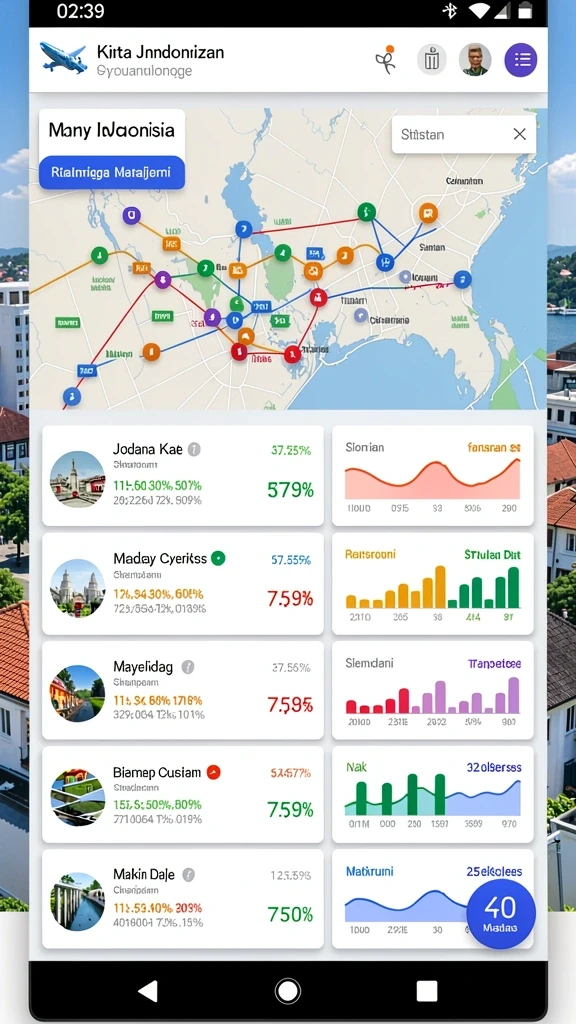
Task: Show info for Jodana Kae
Action: (x=194, y=449)
